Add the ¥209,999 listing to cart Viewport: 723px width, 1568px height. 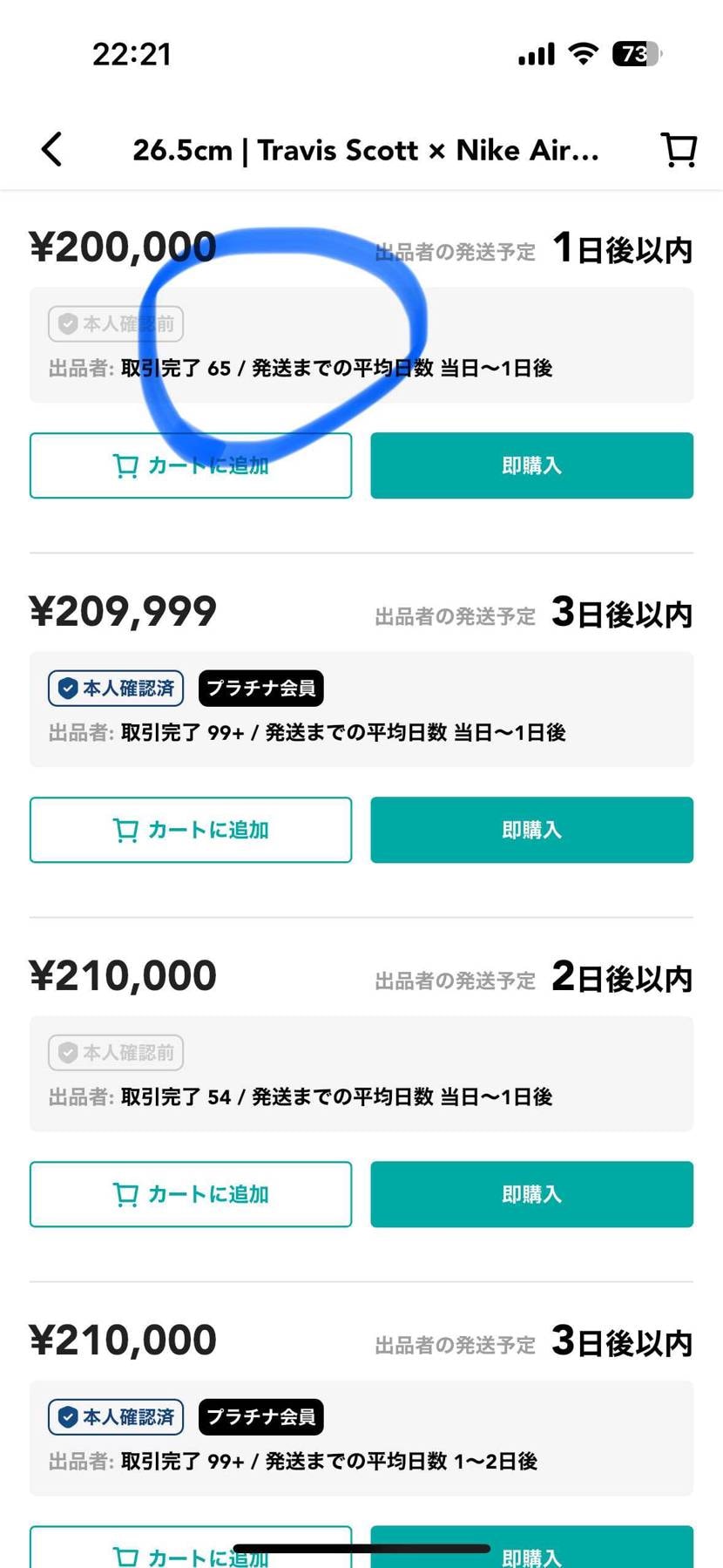pos(191,830)
